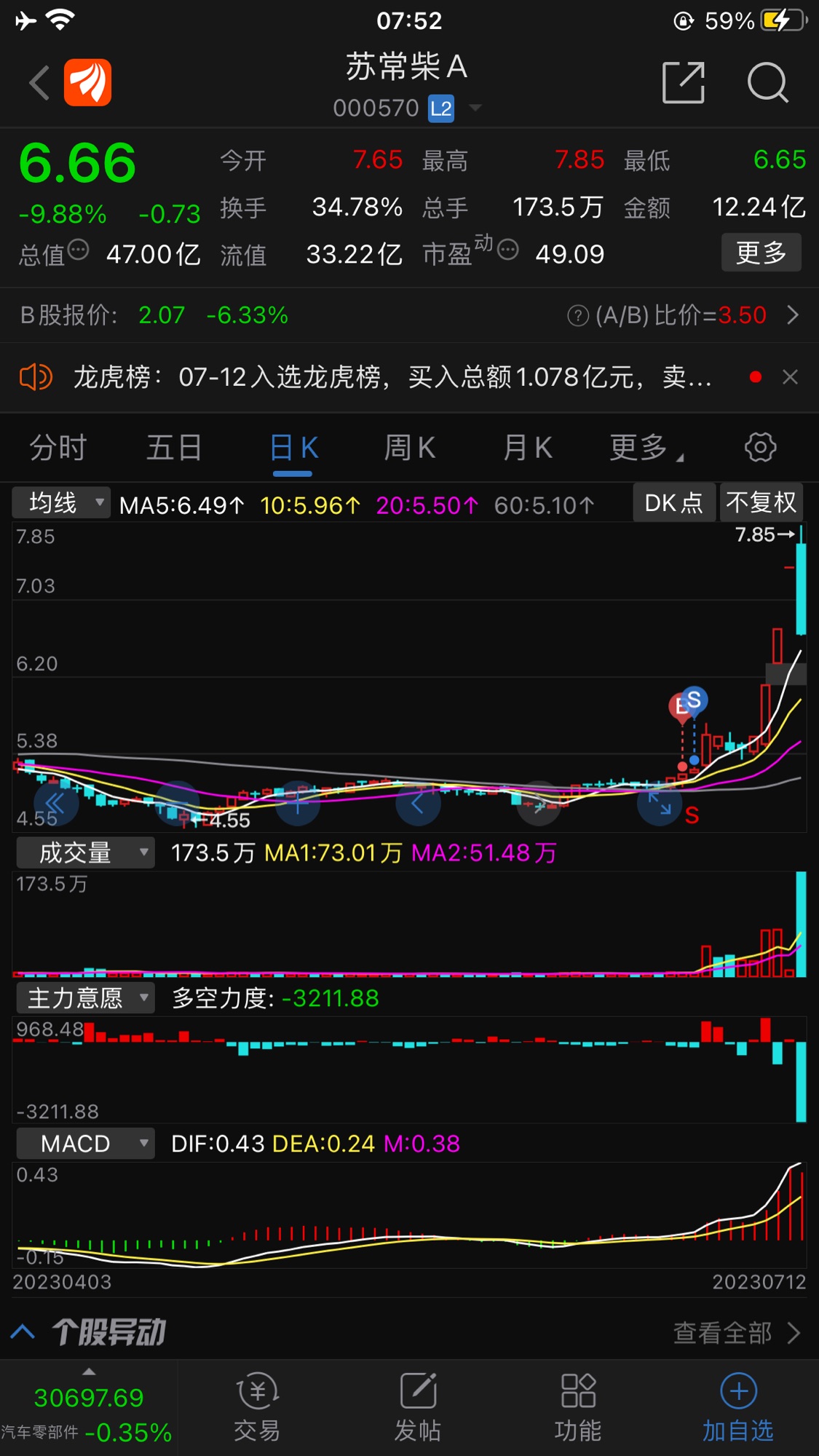This screenshot has width=819, height=1456.
Task: View all 个股异动 via 查看全部
Action: (736, 1333)
